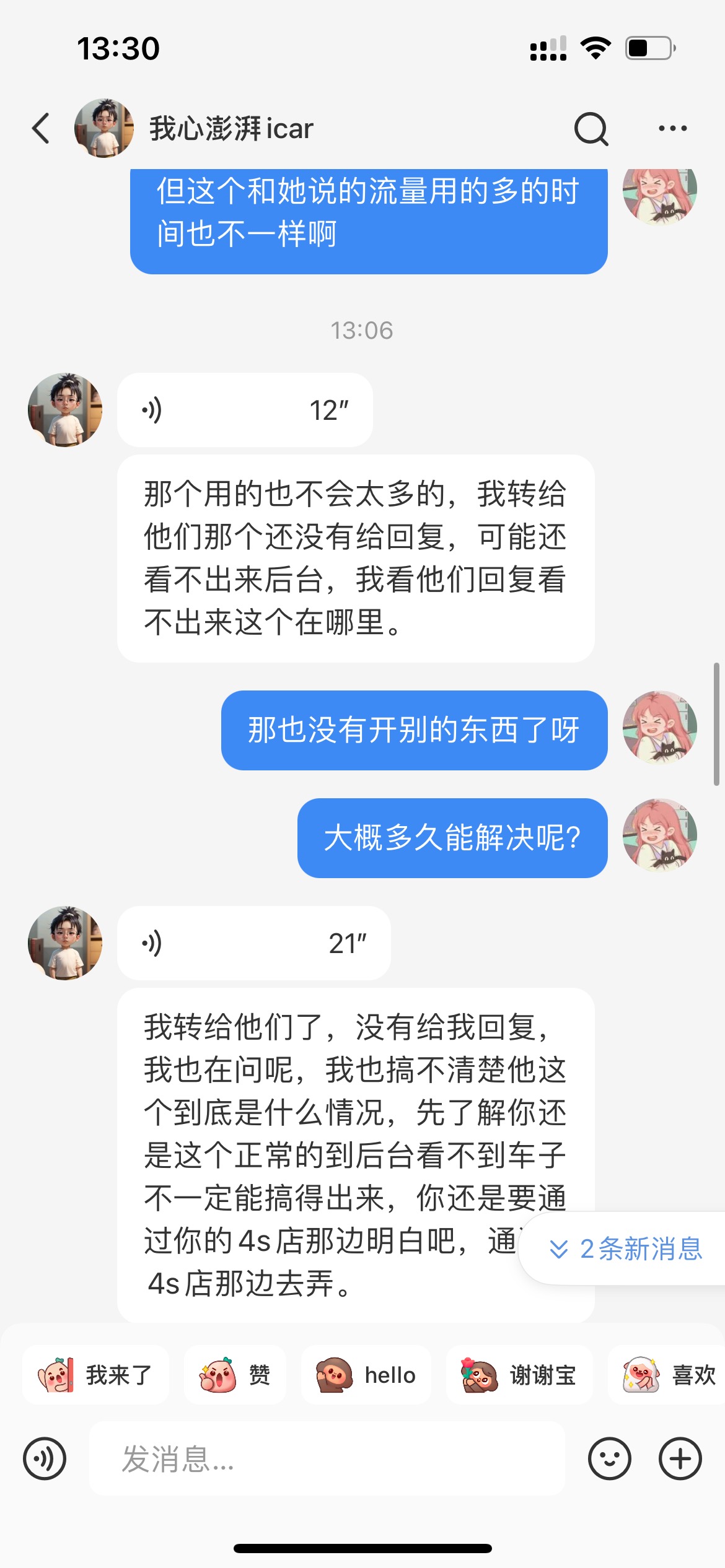Screen dimensions: 725x1568
Task: Open the emoji picker
Action: click(x=609, y=1459)
